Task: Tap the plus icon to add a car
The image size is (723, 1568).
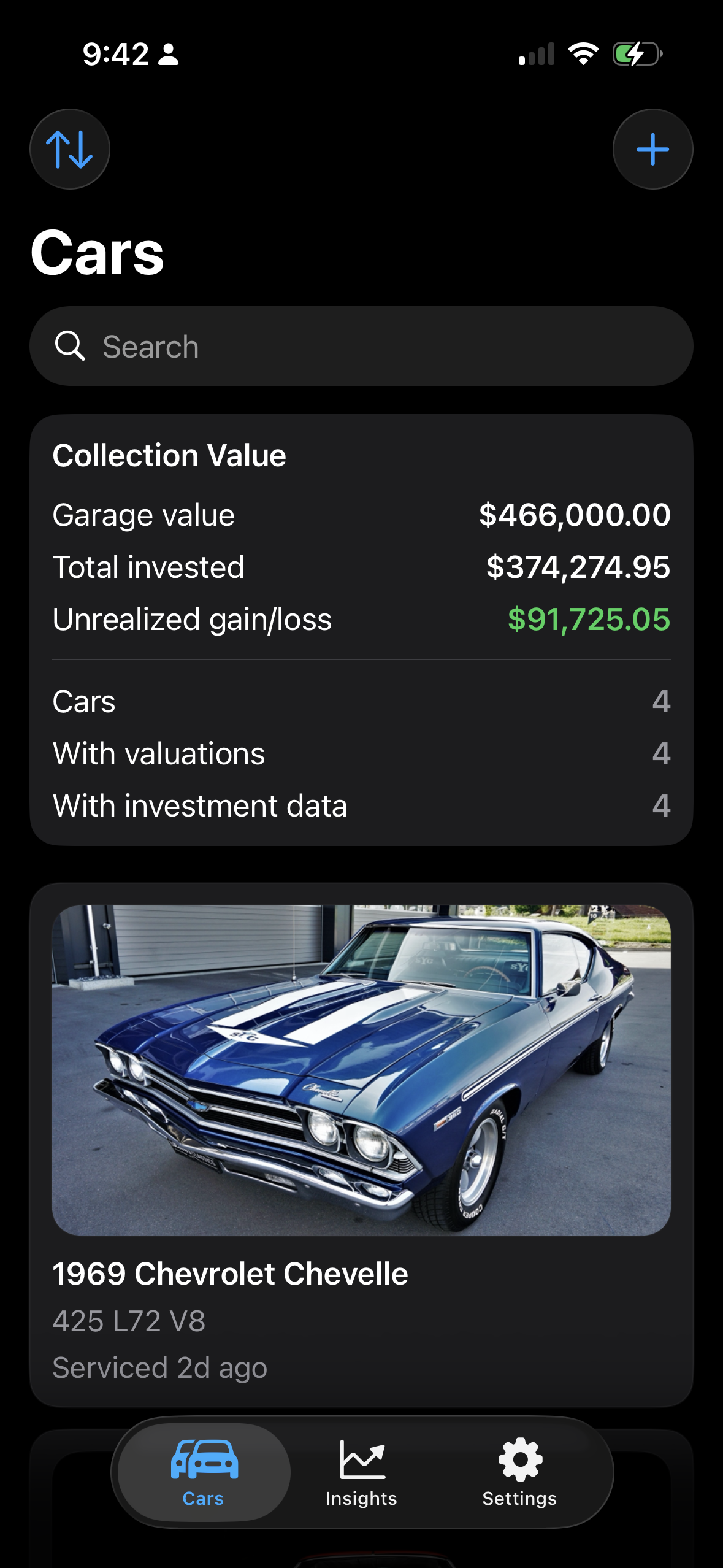Action: pyautogui.click(x=652, y=149)
